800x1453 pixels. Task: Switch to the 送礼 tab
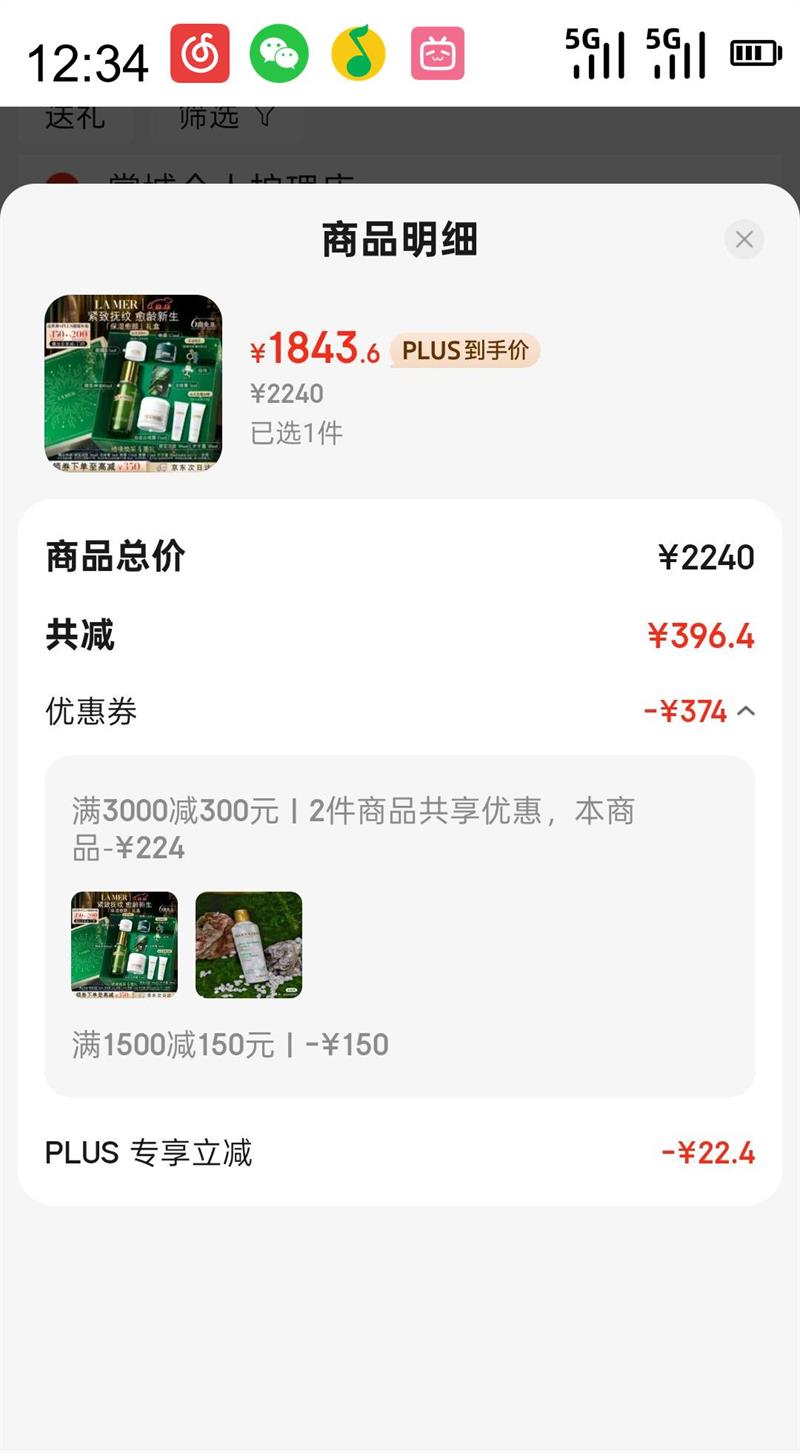pos(74,117)
